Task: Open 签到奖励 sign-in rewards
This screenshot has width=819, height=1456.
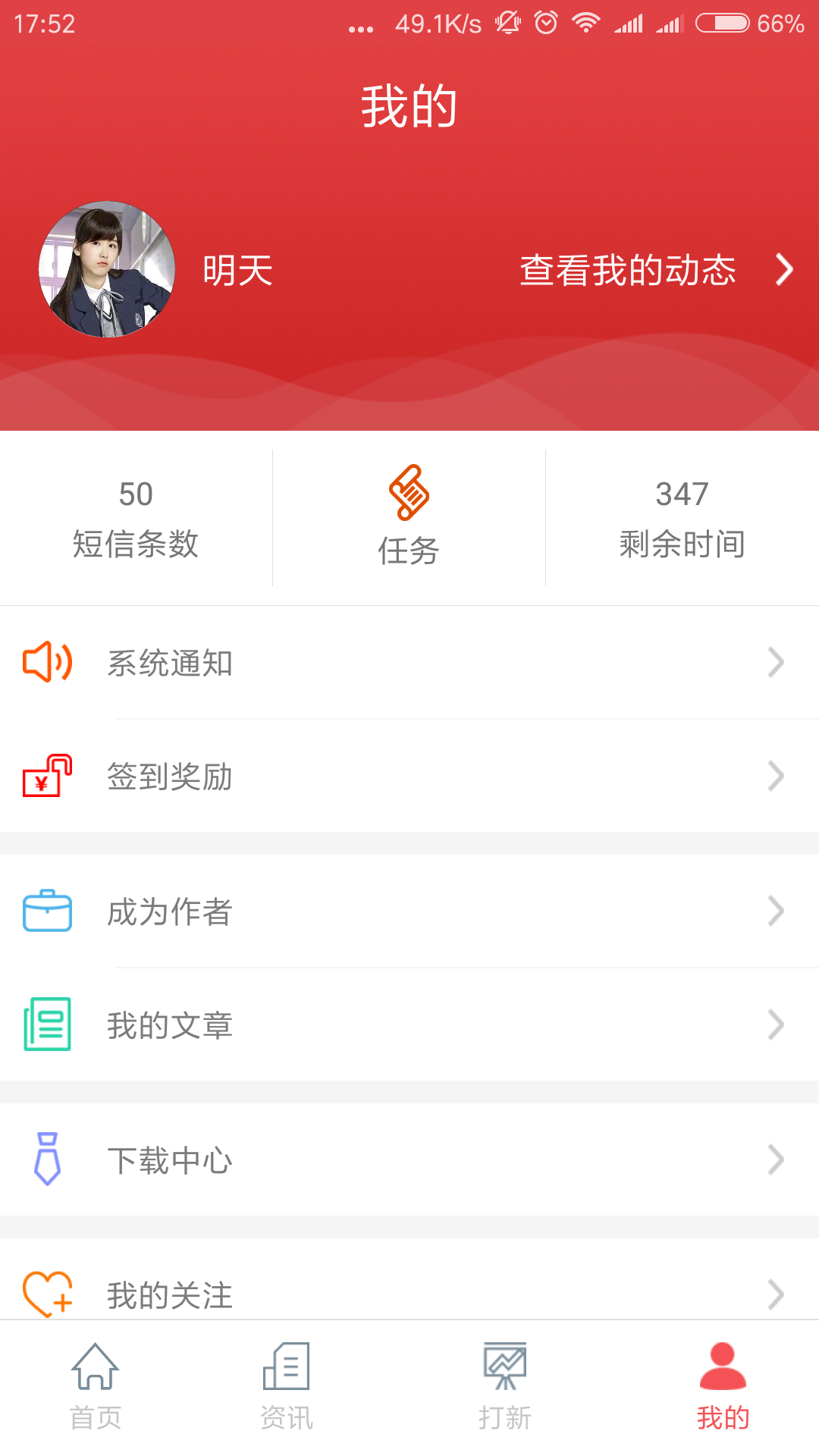Action: [x=409, y=777]
